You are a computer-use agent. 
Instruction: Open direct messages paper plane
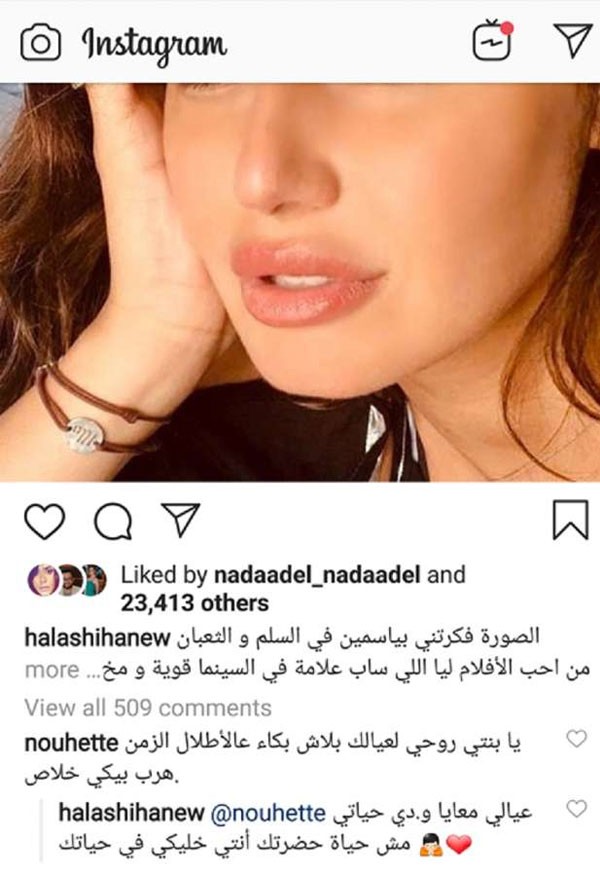(572, 40)
